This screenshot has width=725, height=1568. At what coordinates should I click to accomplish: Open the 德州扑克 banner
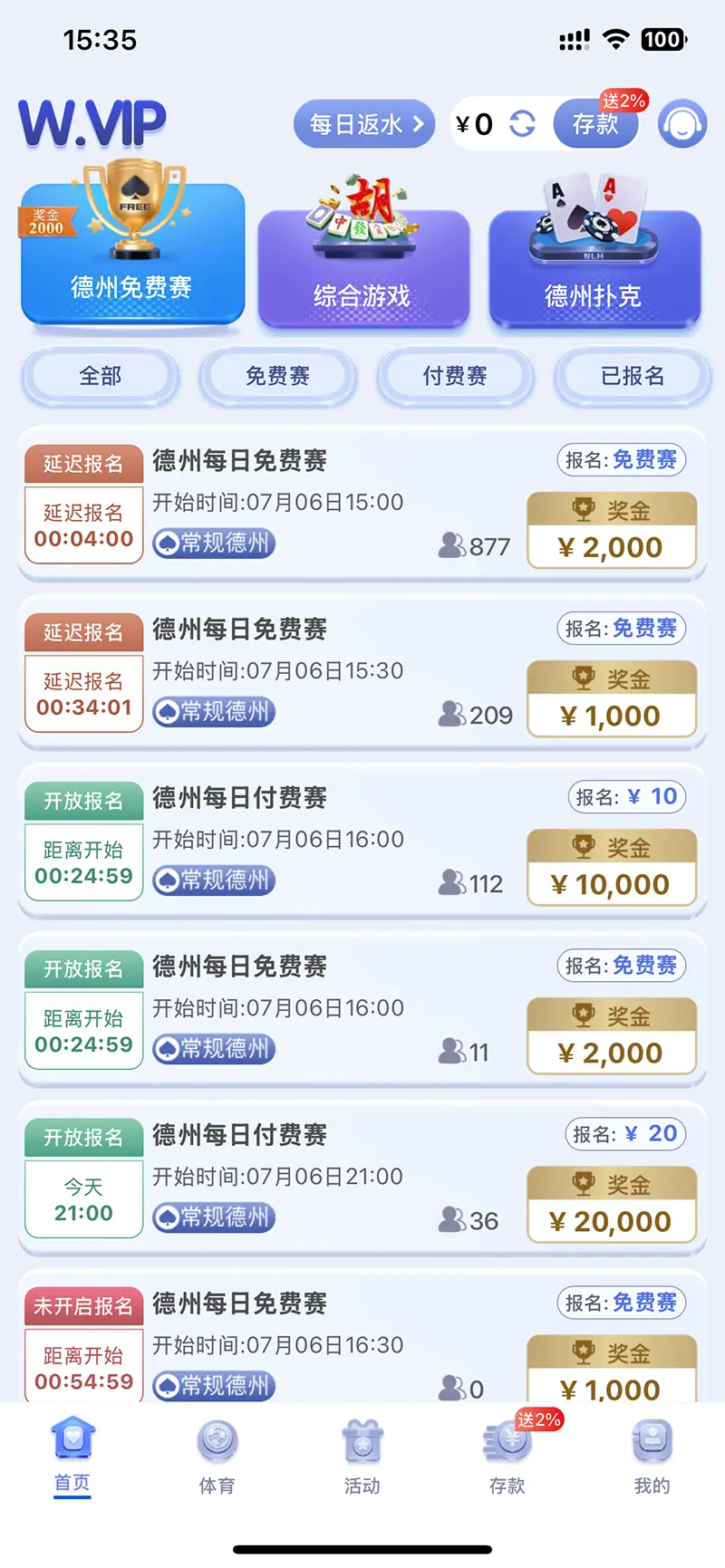click(594, 254)
